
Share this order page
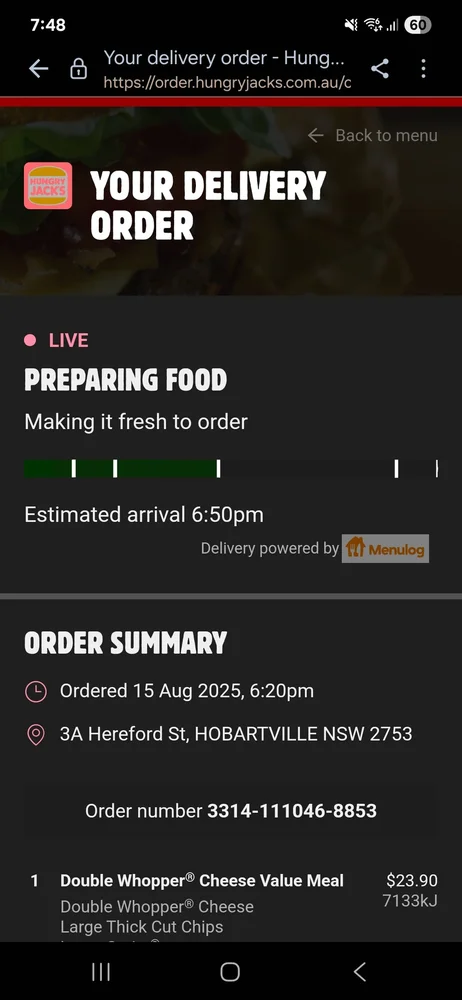click(380, 69)
